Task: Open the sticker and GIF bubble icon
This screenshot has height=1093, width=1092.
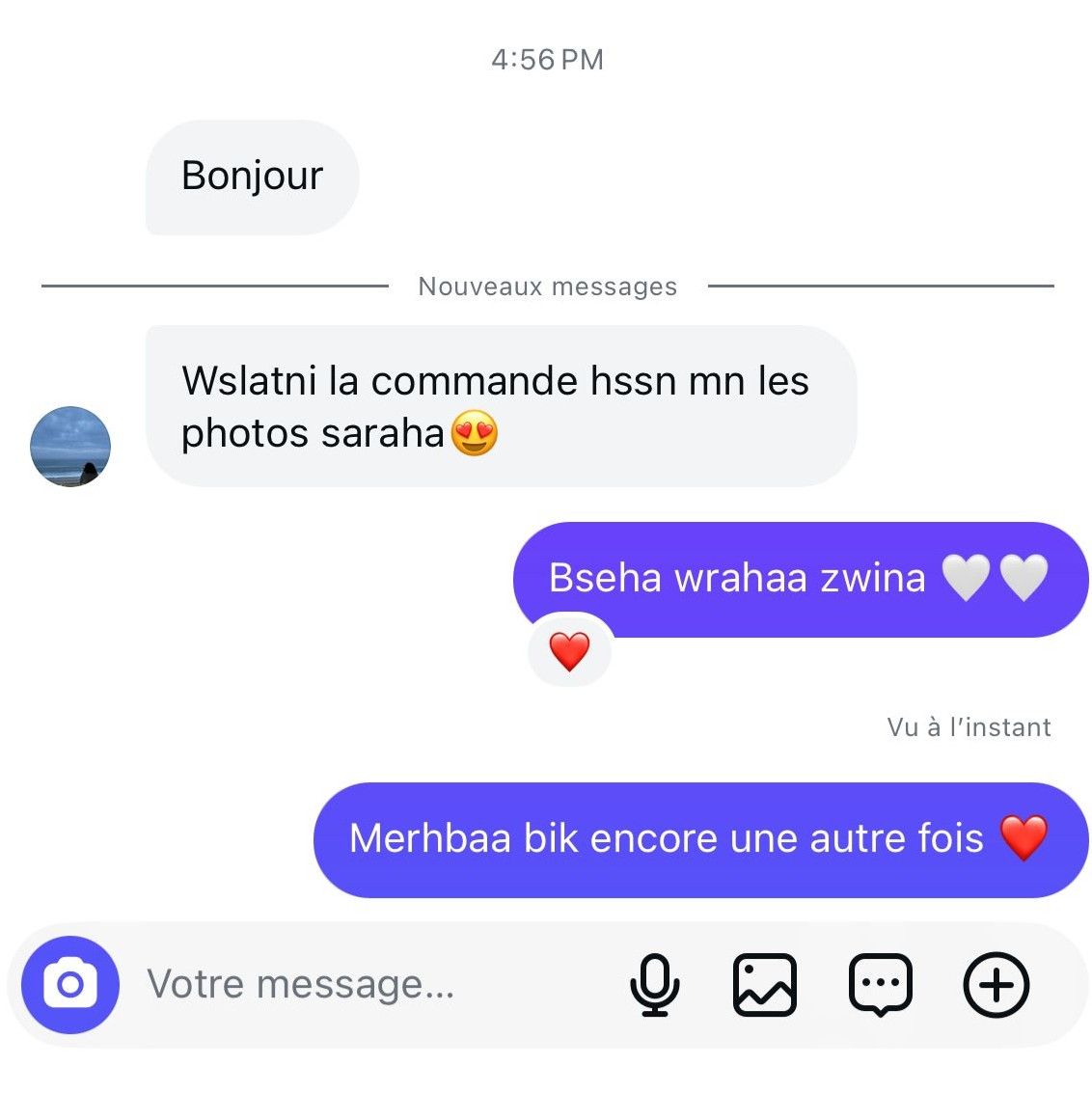Action: (x=880, y=985)
